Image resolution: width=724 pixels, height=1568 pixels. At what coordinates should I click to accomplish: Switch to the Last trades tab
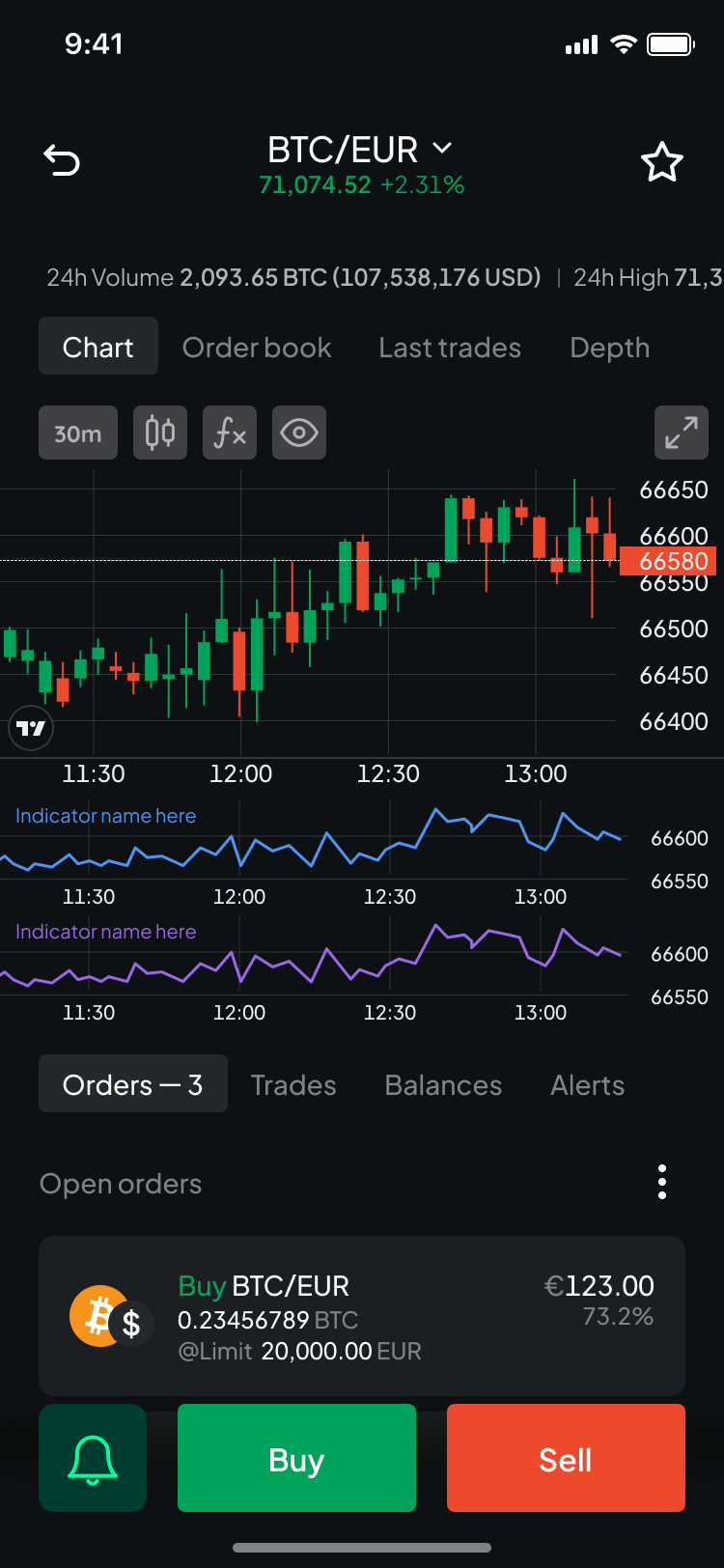[x=450, y=348]
